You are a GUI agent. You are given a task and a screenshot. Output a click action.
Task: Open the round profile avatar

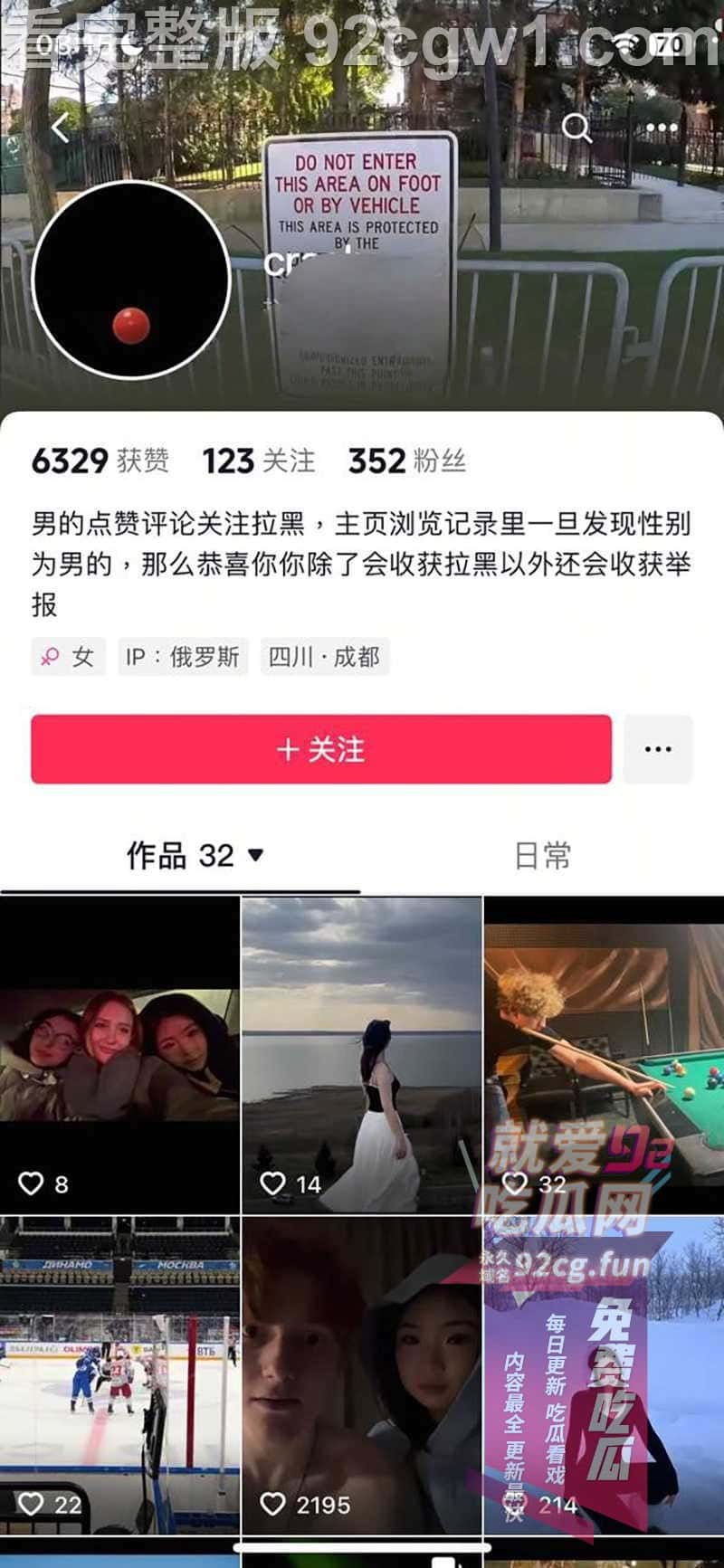click(x=131, y=280)
